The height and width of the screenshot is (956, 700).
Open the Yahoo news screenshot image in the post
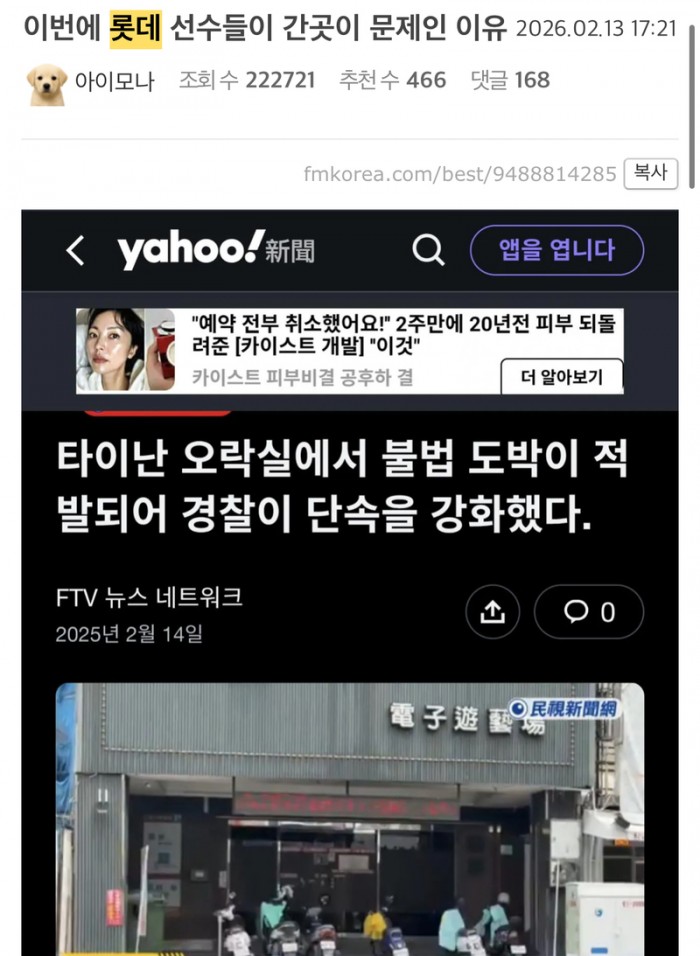click(x=349, y=580)
